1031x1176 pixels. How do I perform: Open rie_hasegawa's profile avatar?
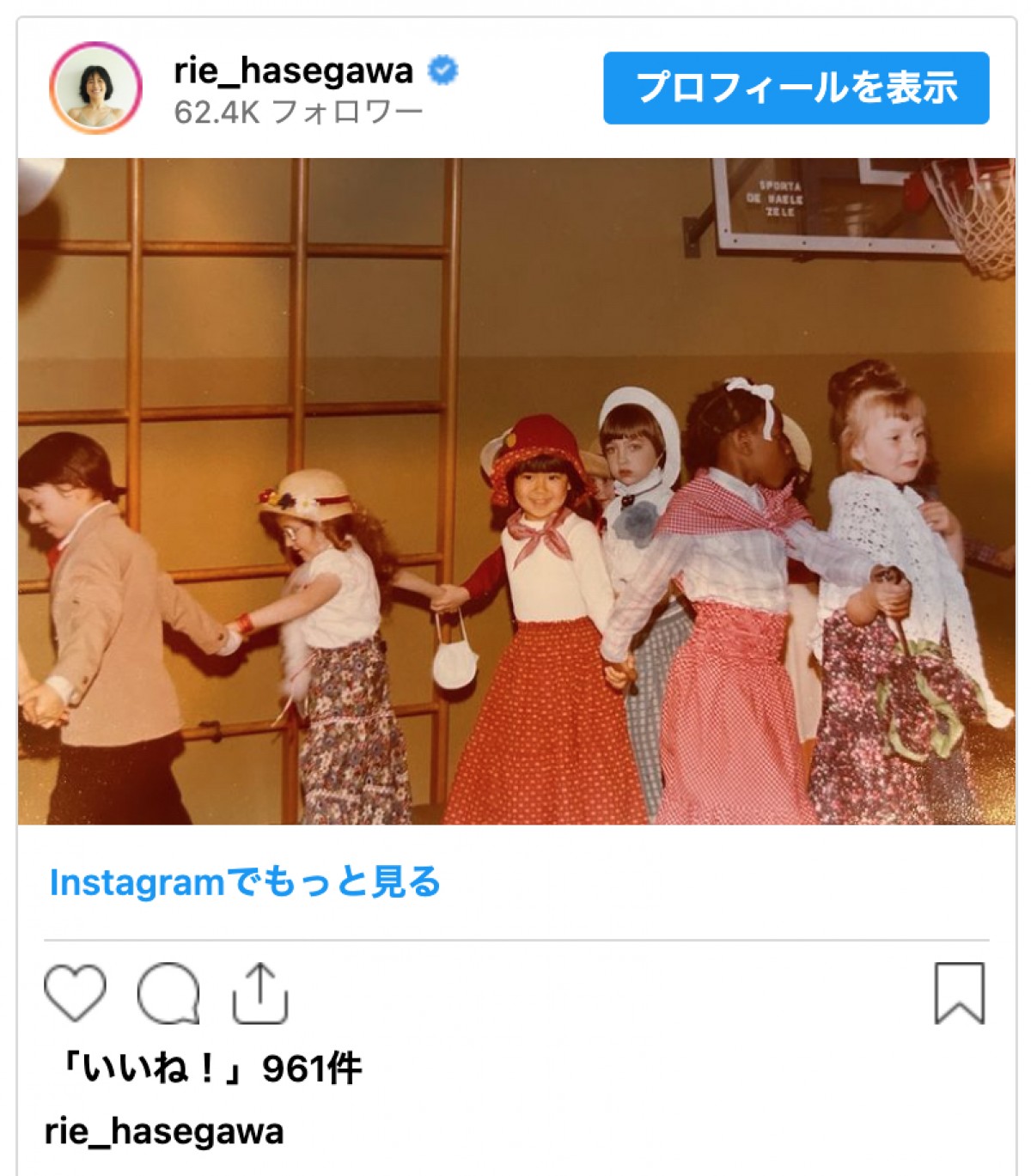click(x=95, y=88)
